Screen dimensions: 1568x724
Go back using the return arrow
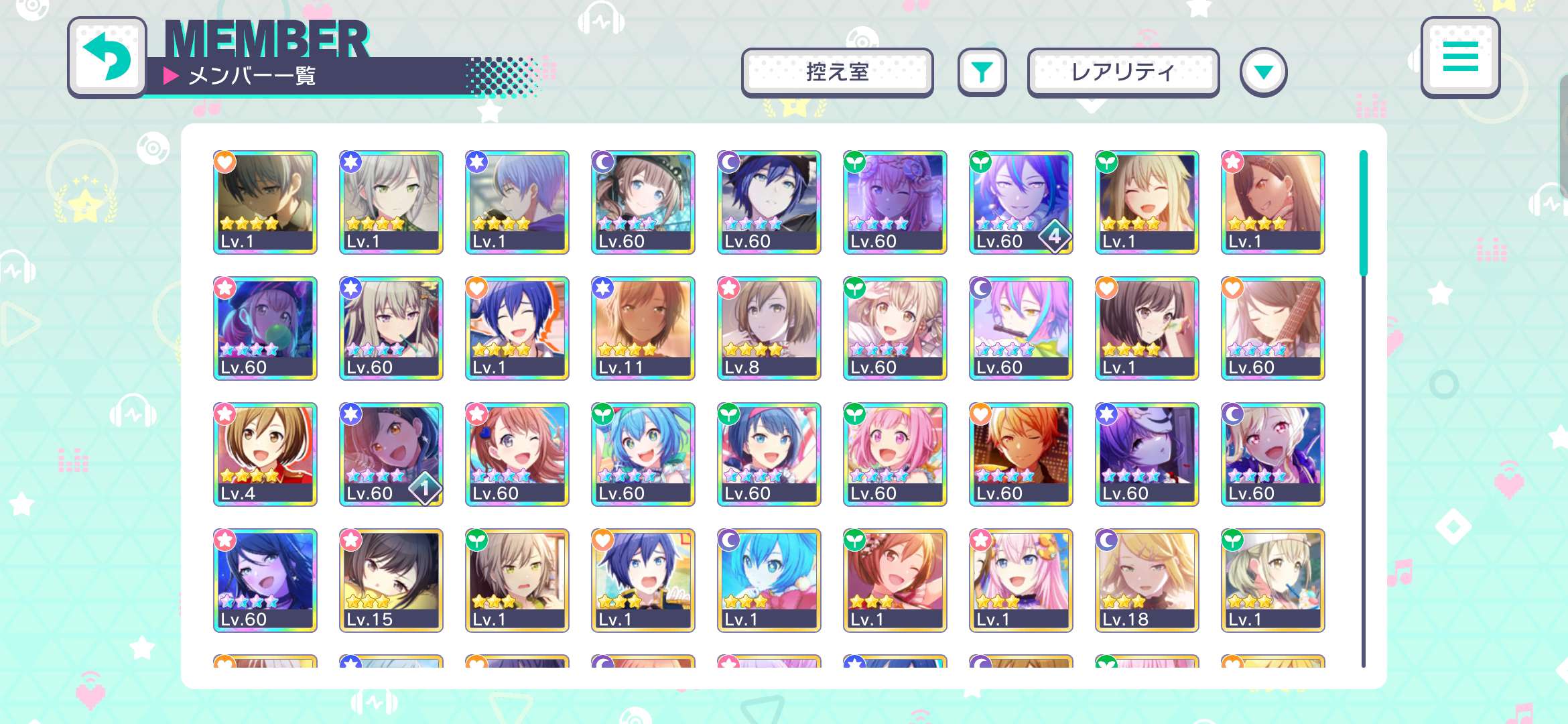(x=107, y=58)
